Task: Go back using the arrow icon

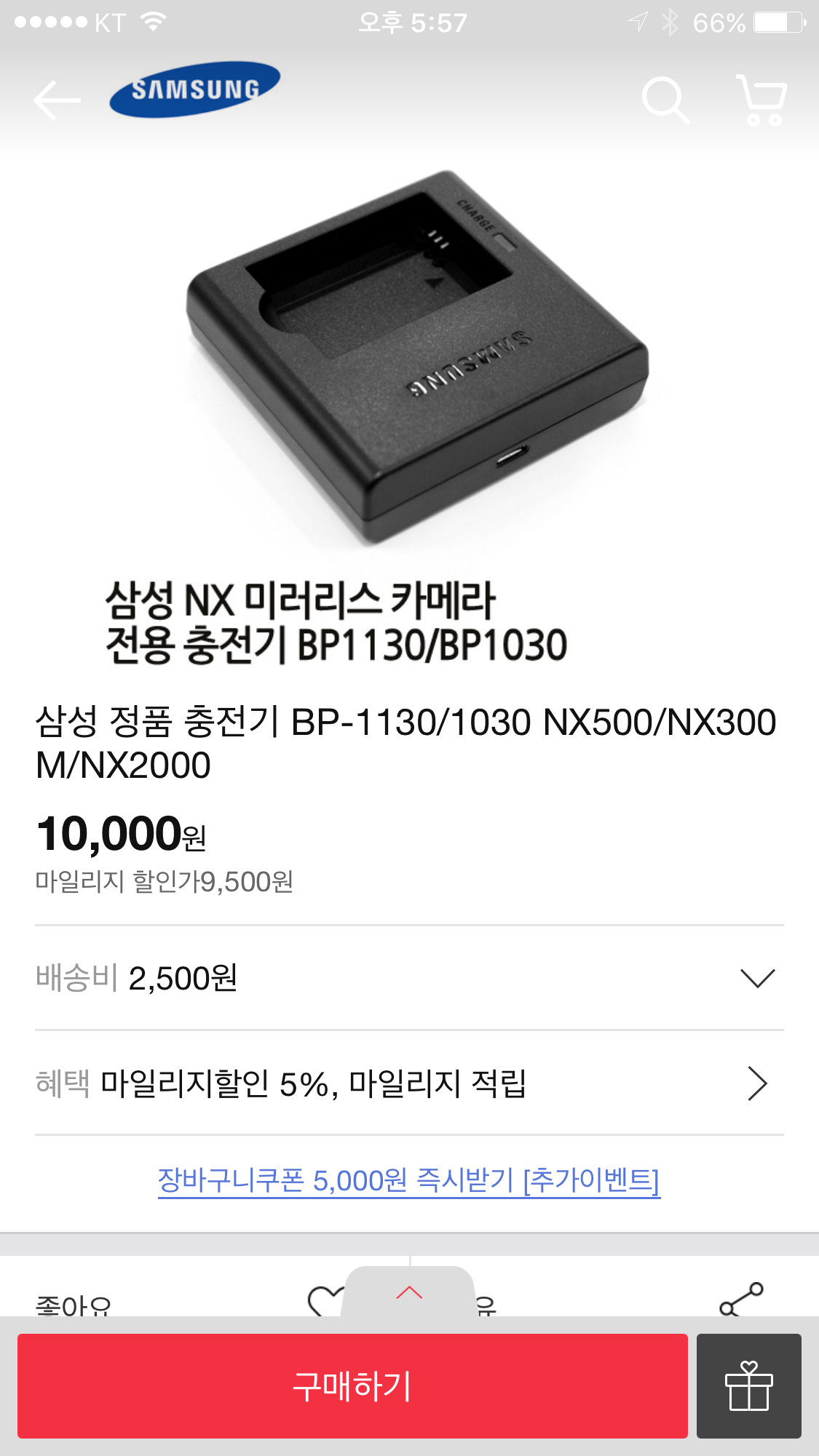Action: click(x=57, y=100)
